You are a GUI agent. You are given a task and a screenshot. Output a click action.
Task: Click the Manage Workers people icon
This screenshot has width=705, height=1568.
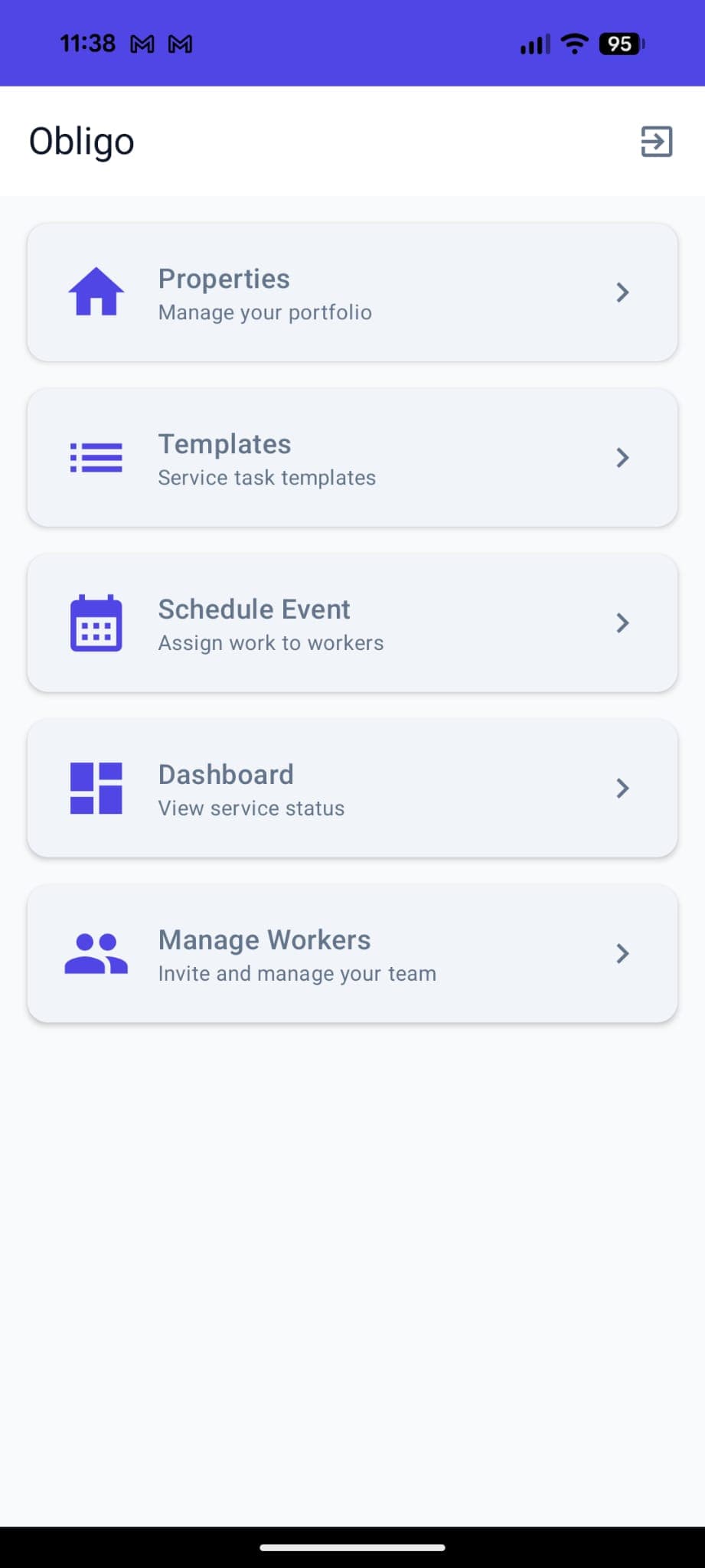96,953
